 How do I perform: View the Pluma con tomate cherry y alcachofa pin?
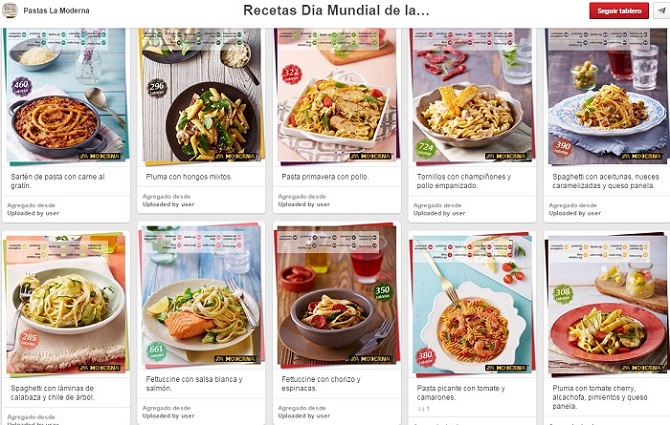(606, 304)
